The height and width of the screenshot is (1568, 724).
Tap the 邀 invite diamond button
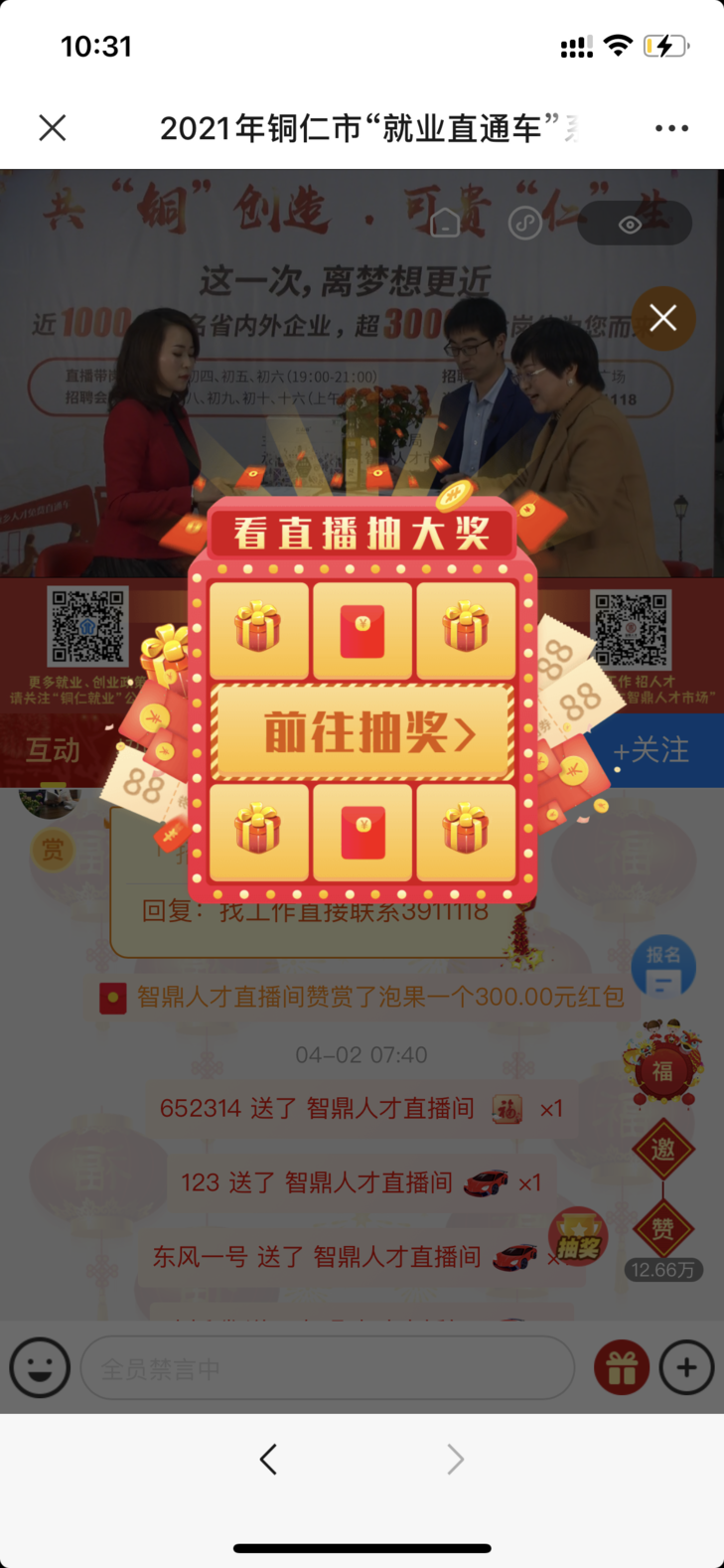(x=662, y=1150)
